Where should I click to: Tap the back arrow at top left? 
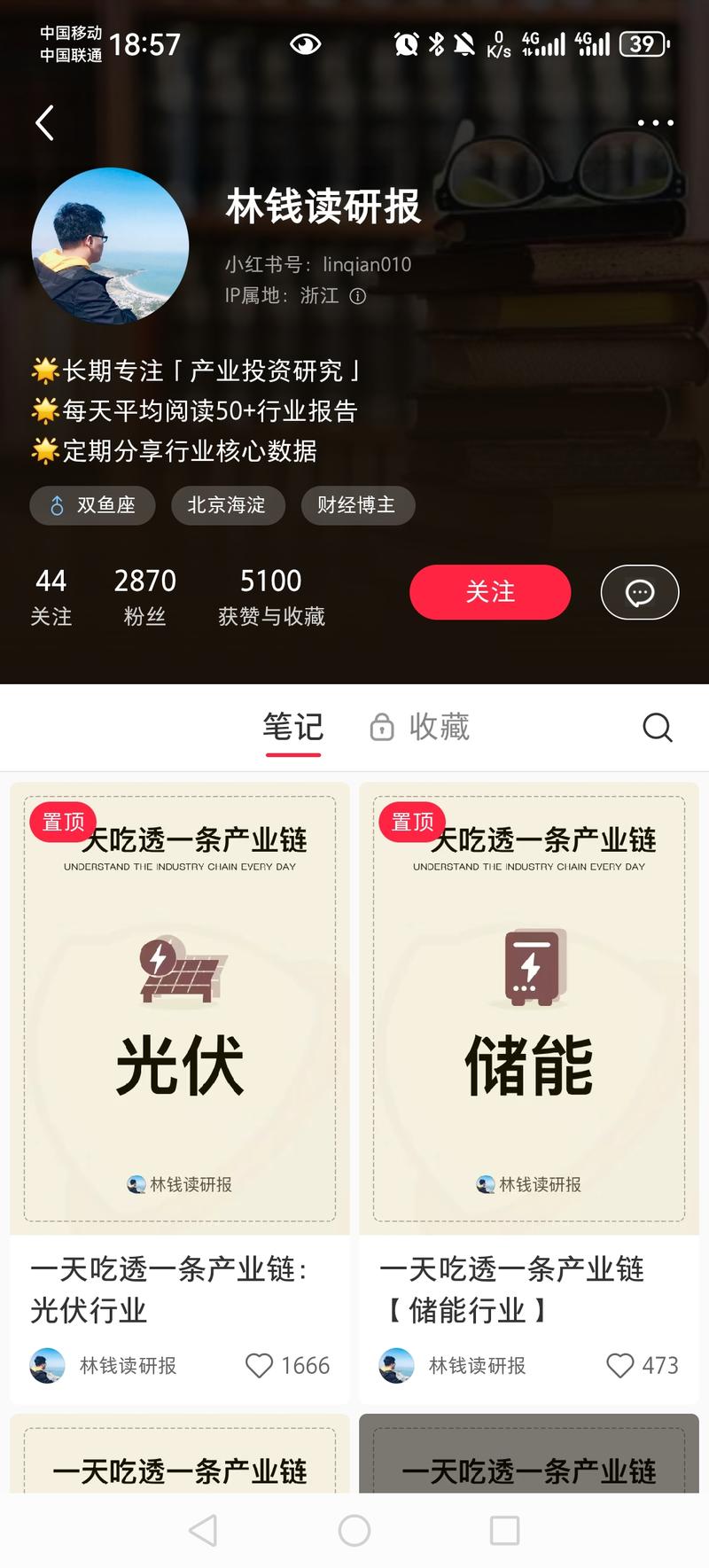(44, 122)
